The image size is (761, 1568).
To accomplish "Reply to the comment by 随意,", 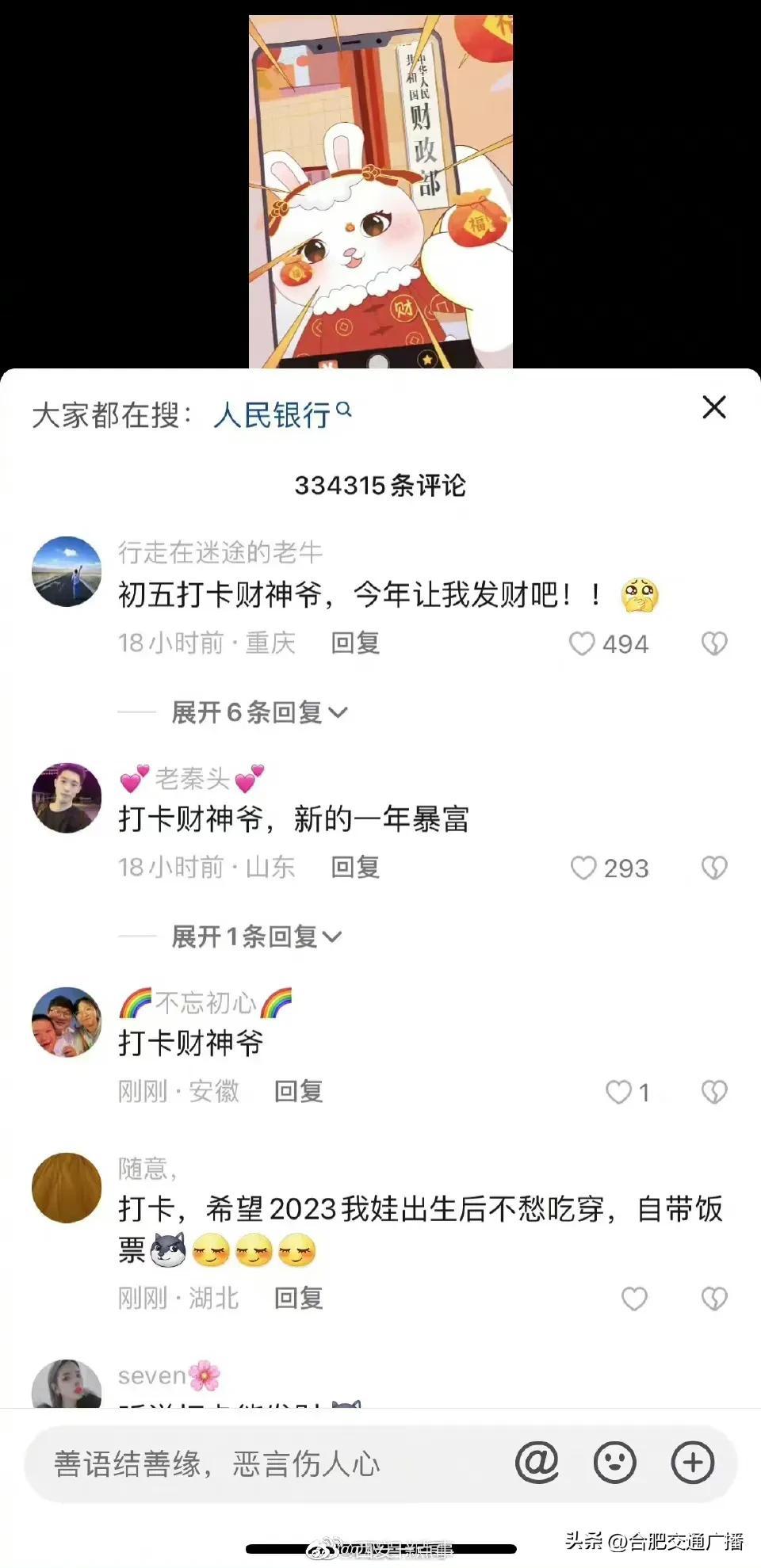I will pos(298,1298).
